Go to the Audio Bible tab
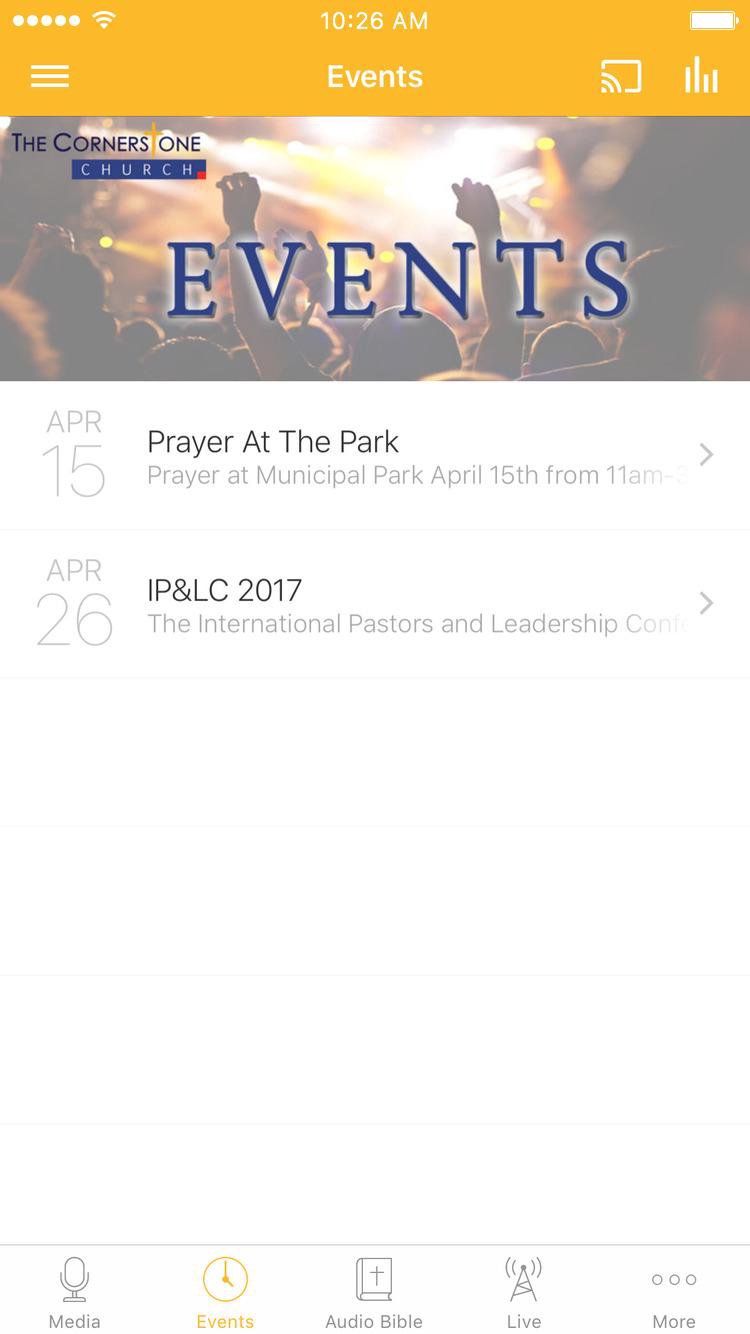Image resolution: width=750 pixels, height=1334 pixels. (374, 1292)
